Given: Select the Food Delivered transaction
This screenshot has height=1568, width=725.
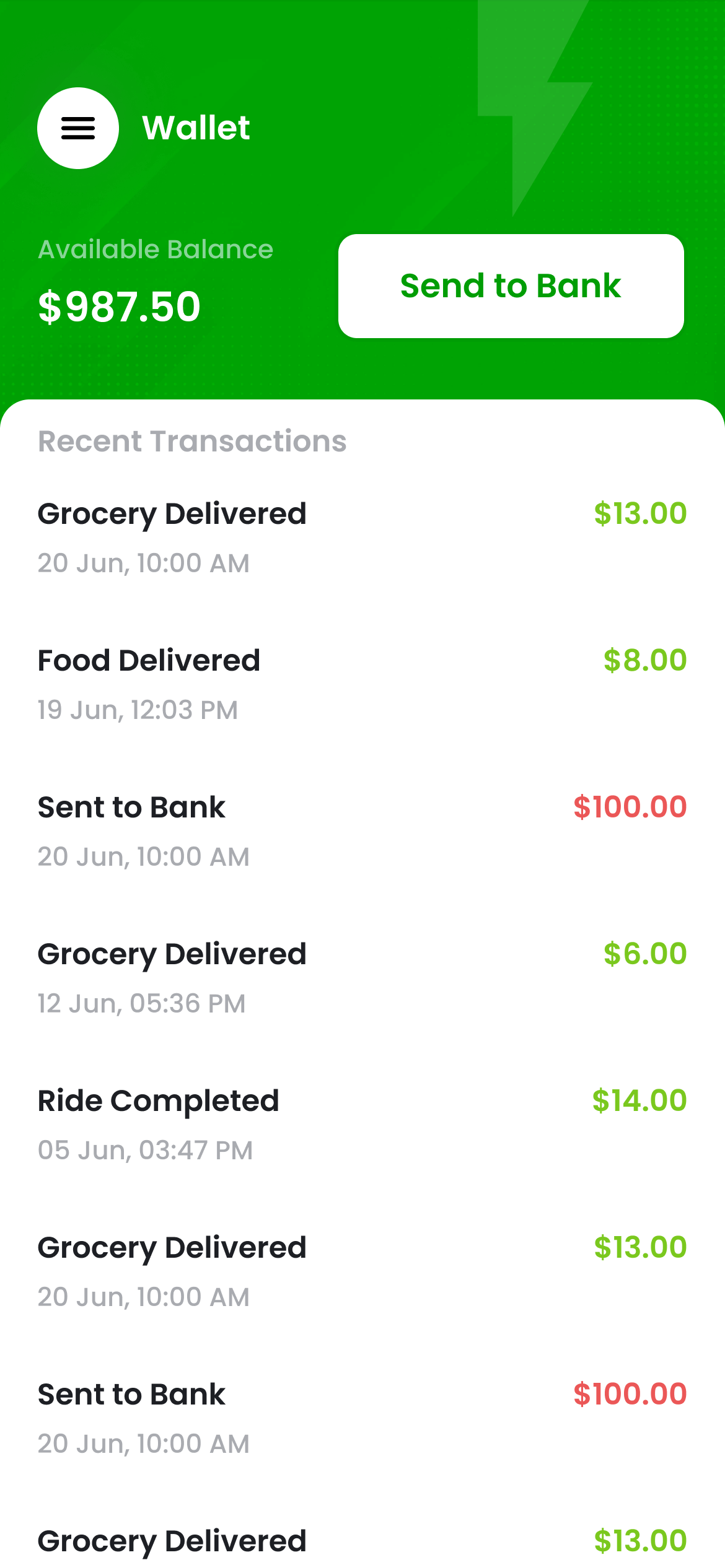Looking at the screenshot, I should pos(149,660).
